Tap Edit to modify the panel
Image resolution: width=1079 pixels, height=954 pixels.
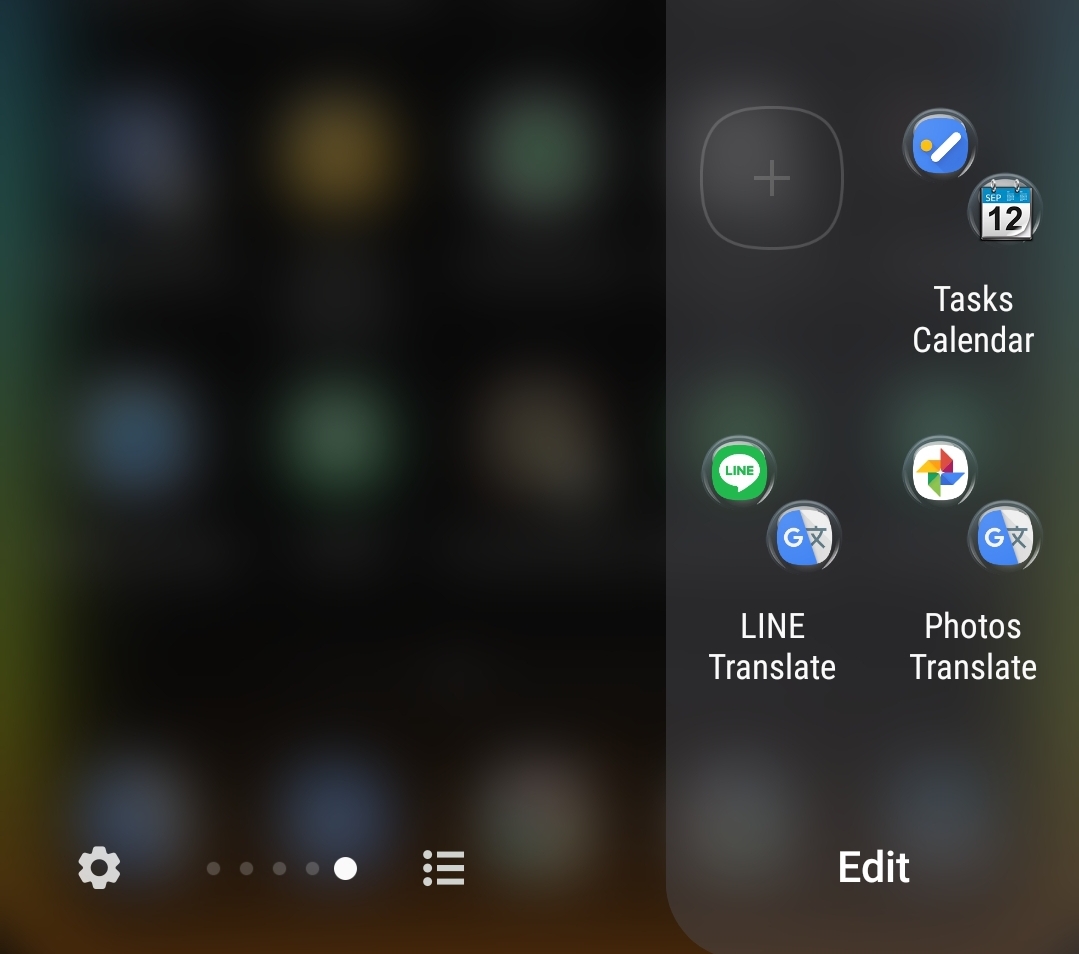(873, 867)
